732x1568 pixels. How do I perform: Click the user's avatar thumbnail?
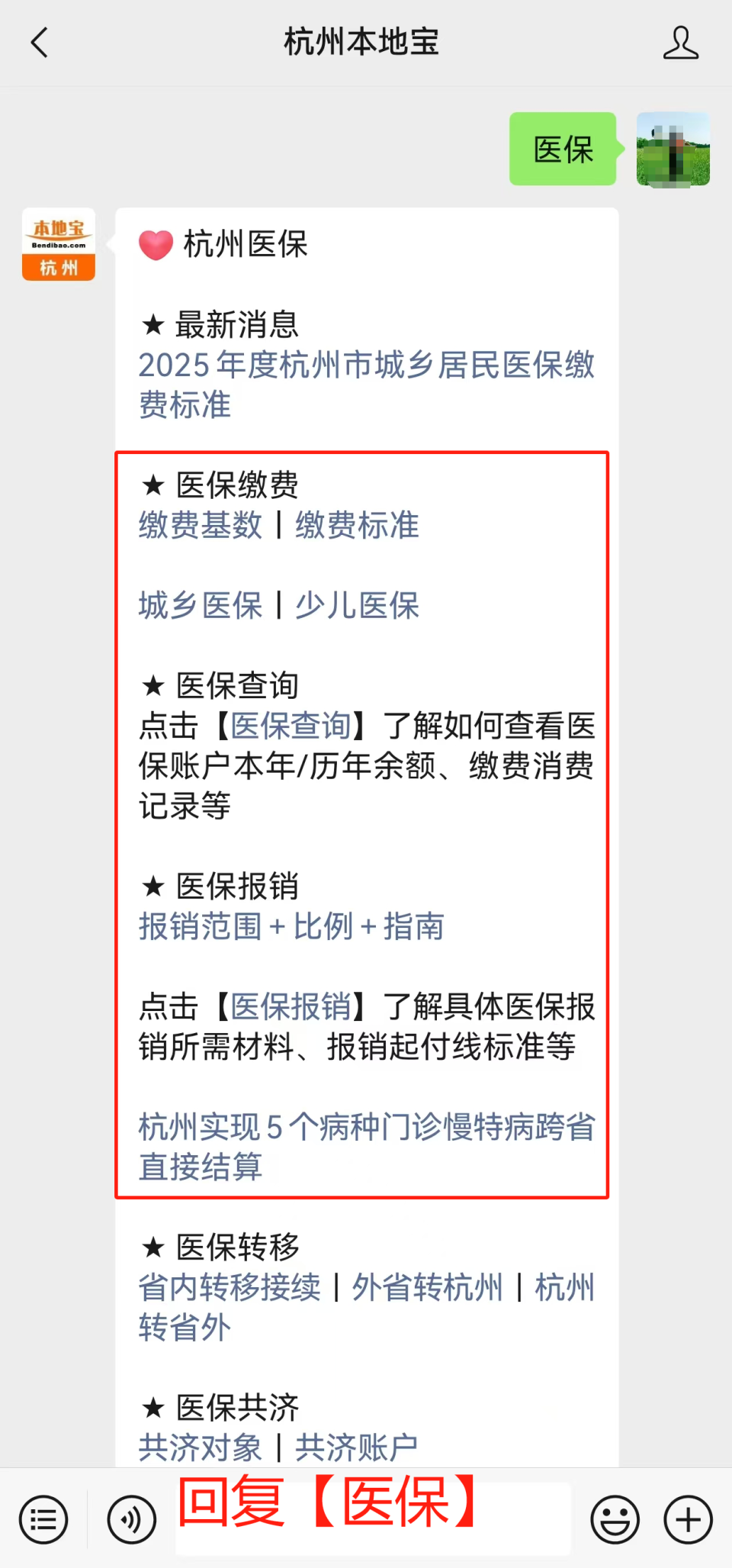point(673,149)
